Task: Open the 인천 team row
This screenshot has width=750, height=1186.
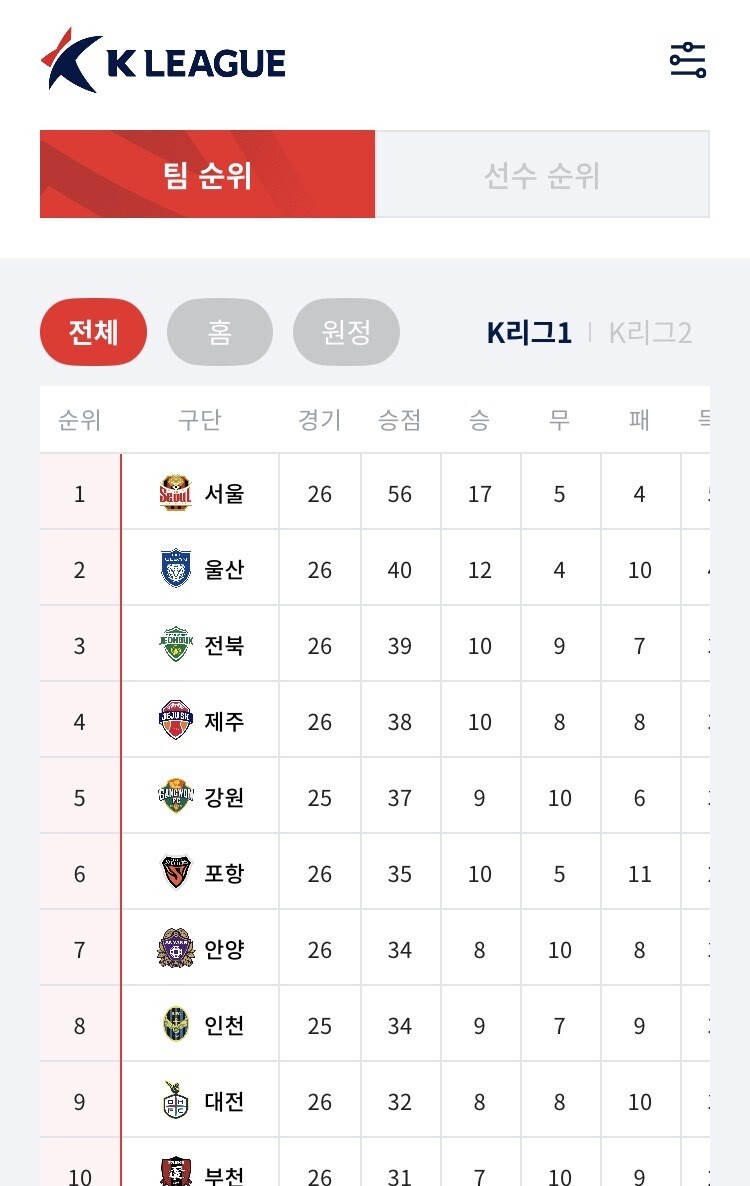Action: pyautogui.click(x=375, y=1025)
